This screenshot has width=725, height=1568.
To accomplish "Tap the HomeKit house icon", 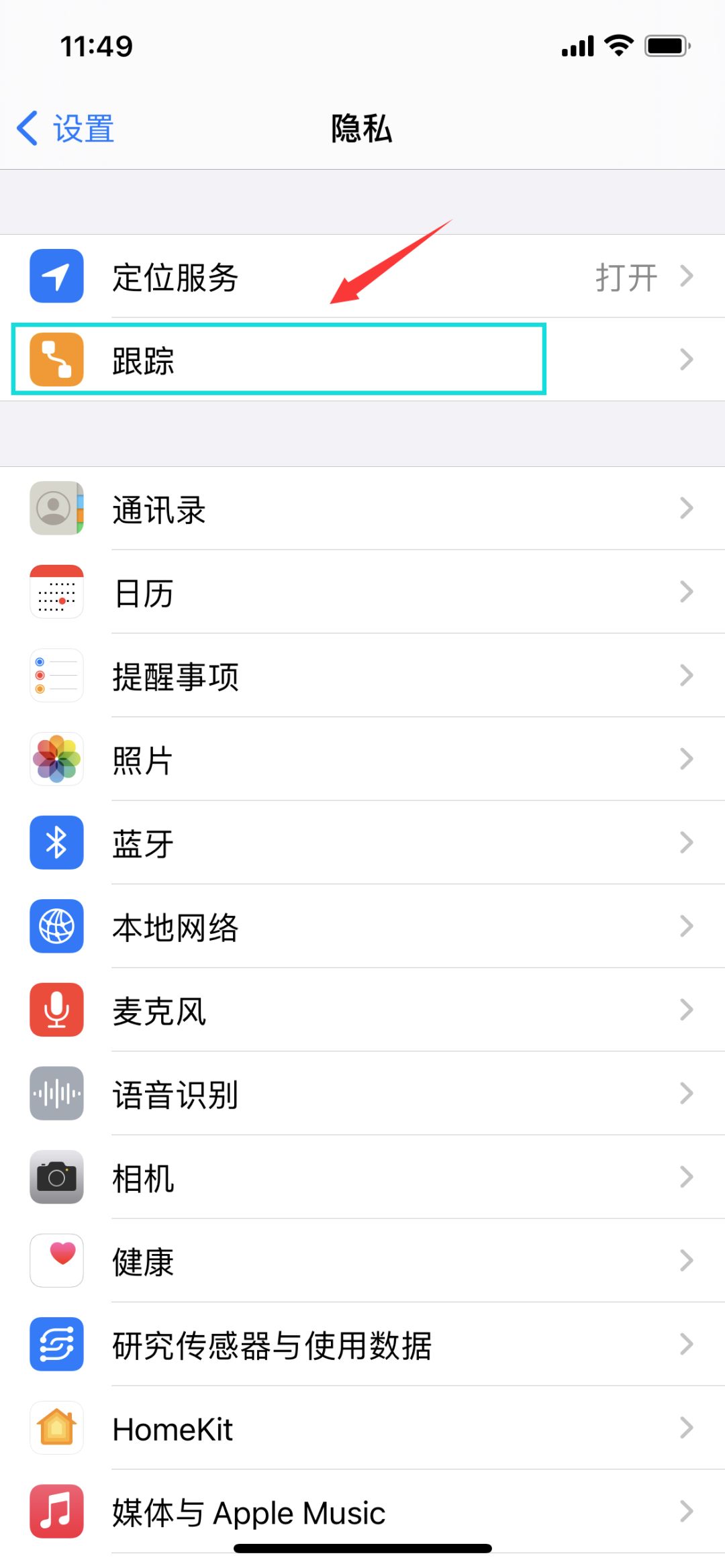I will coord(56,1428).
